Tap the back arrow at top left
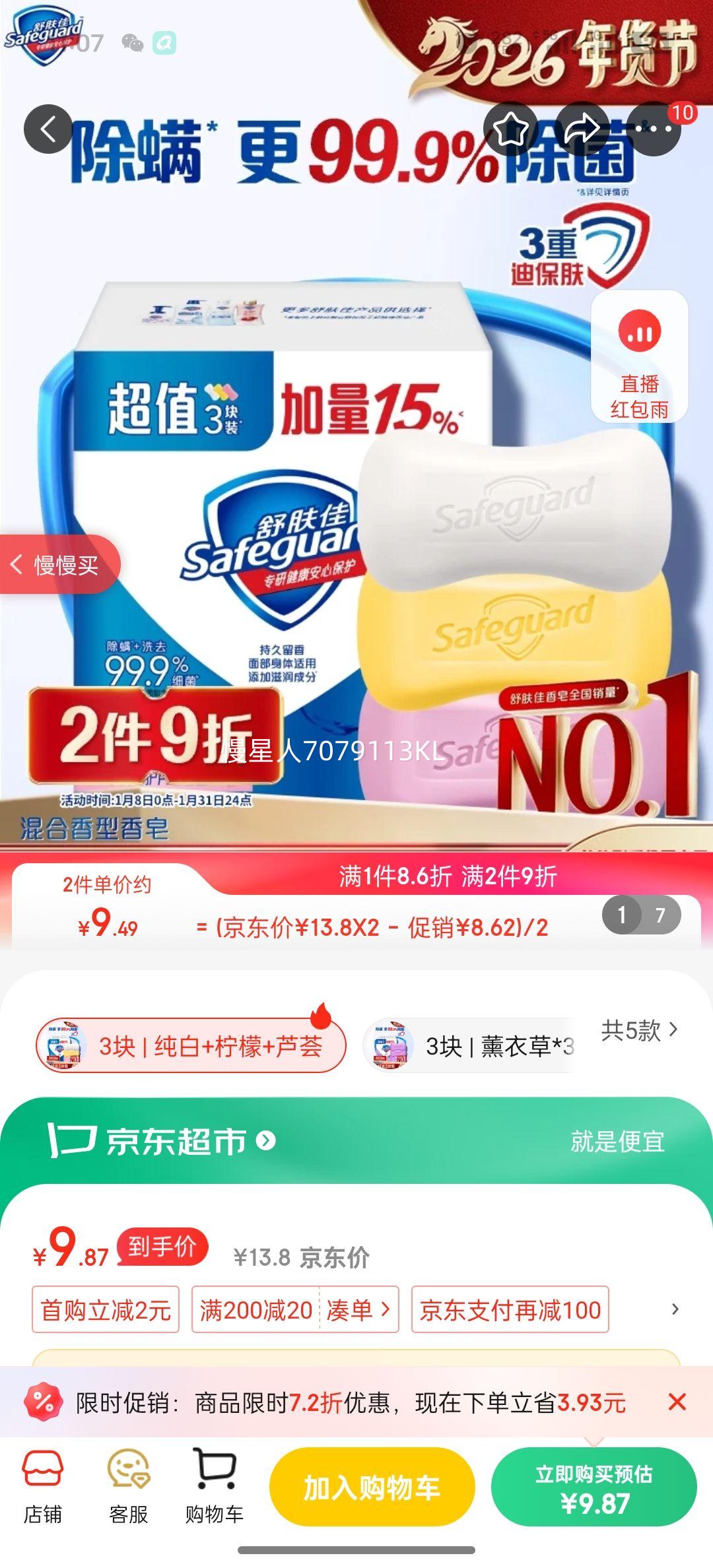 coord(47,129)
